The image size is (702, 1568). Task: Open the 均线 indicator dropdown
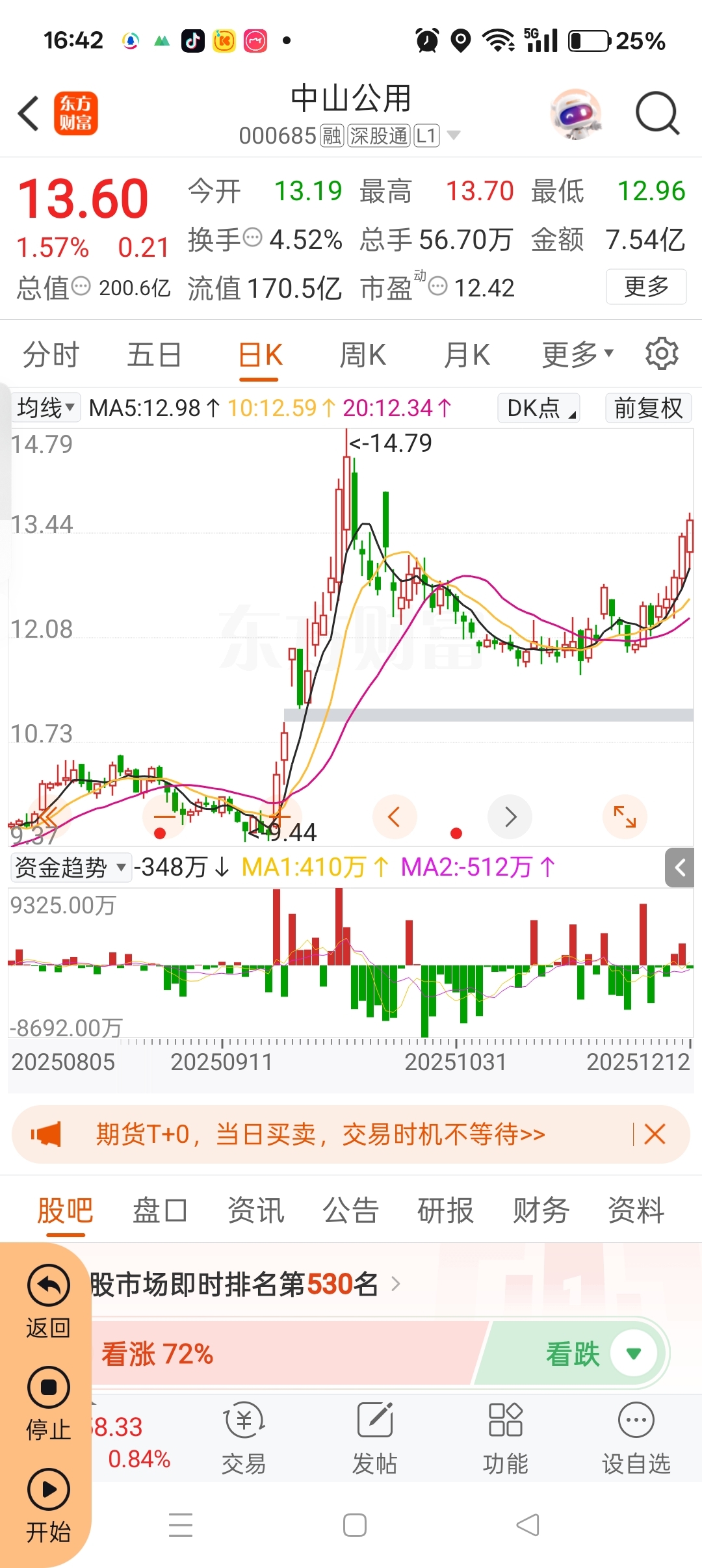click(45, 408)
